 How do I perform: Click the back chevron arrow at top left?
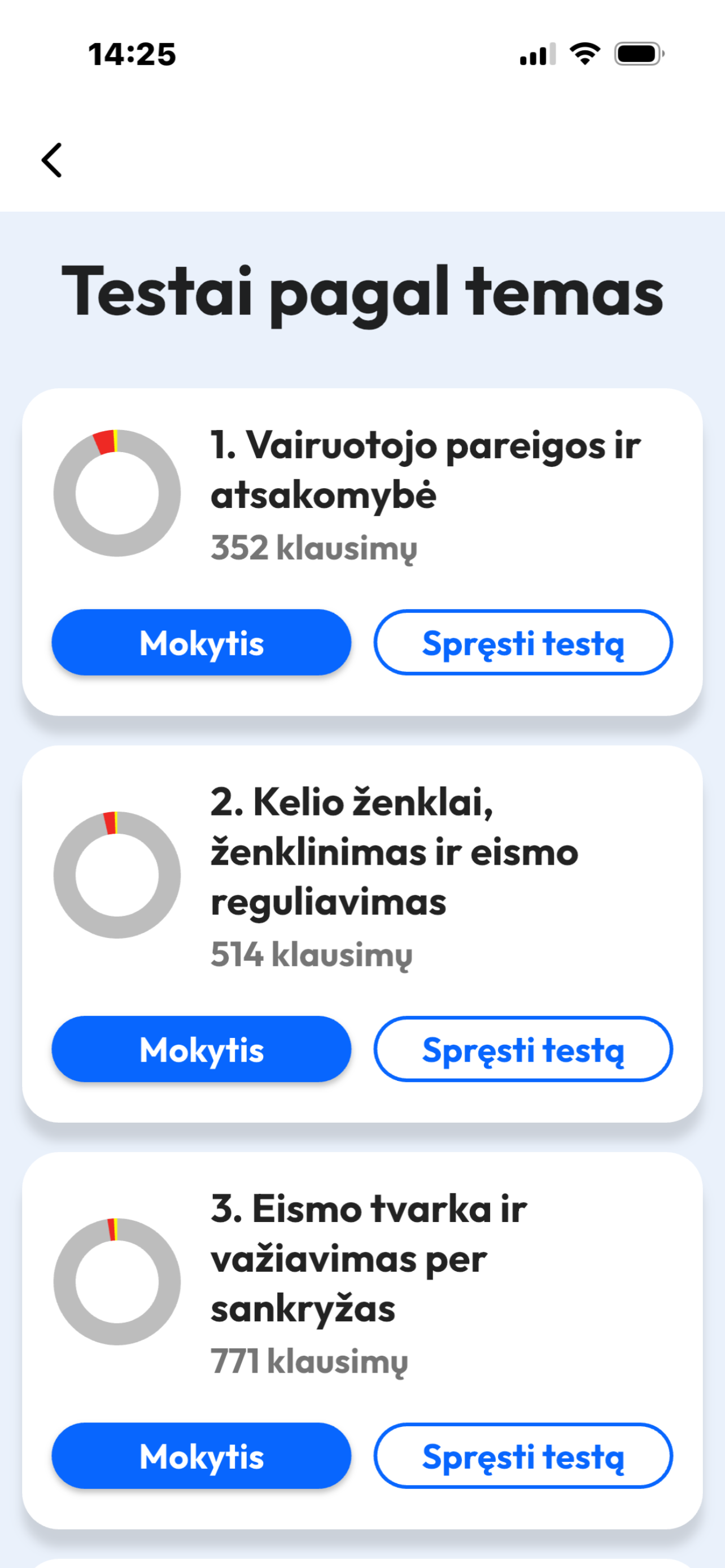click(52, 161)
